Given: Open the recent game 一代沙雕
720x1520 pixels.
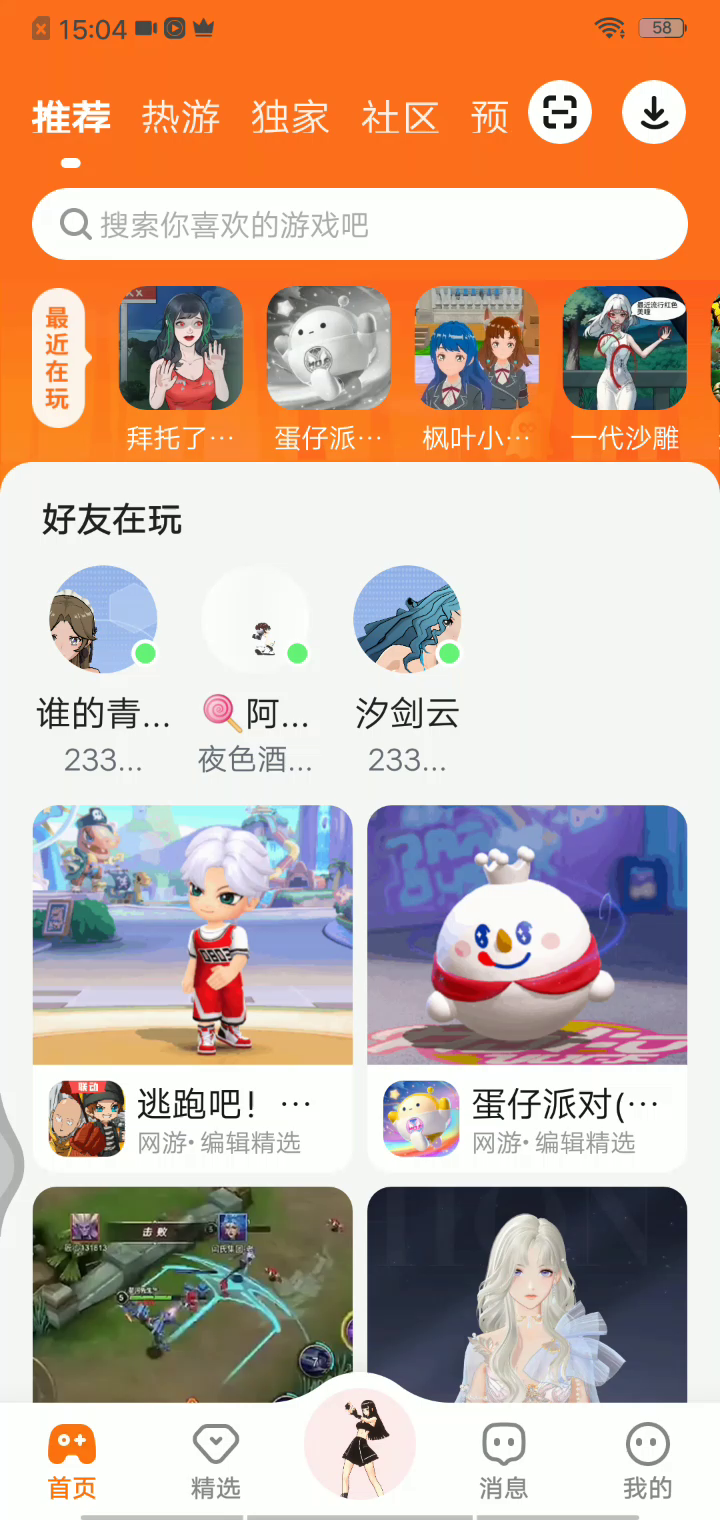Looking at the screenshot, I should 625,349.
